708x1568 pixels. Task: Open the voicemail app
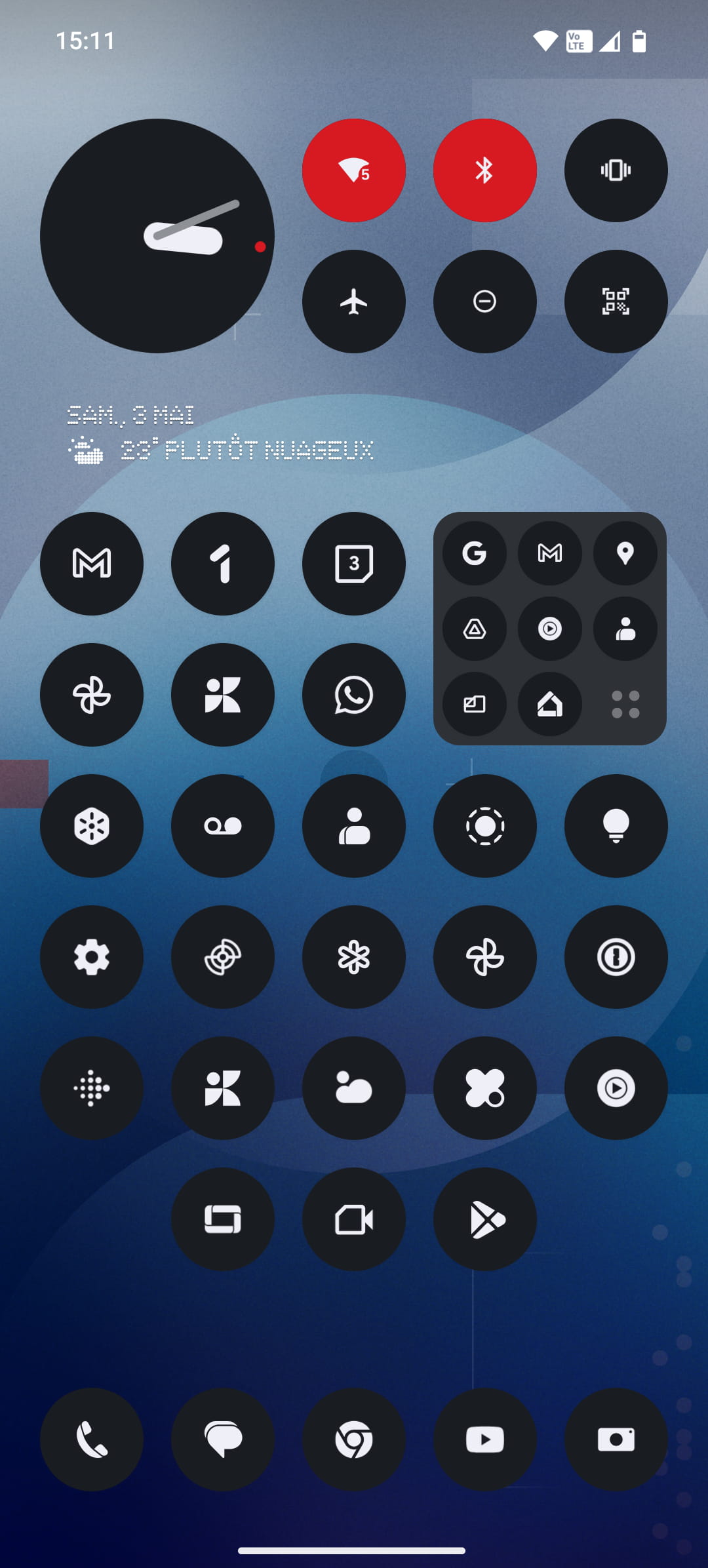click(223, 826)
